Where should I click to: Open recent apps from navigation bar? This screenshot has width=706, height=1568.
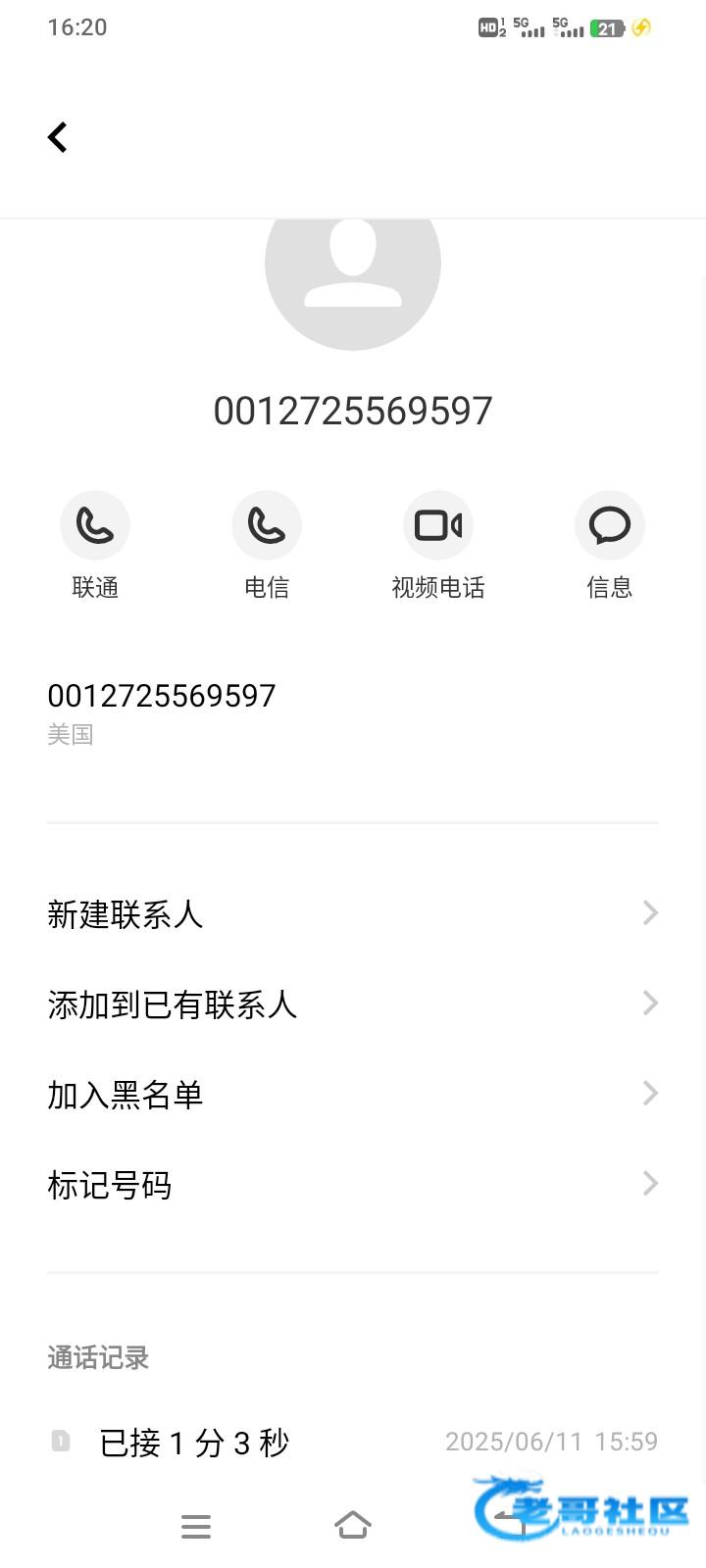tap(196, 1525)
